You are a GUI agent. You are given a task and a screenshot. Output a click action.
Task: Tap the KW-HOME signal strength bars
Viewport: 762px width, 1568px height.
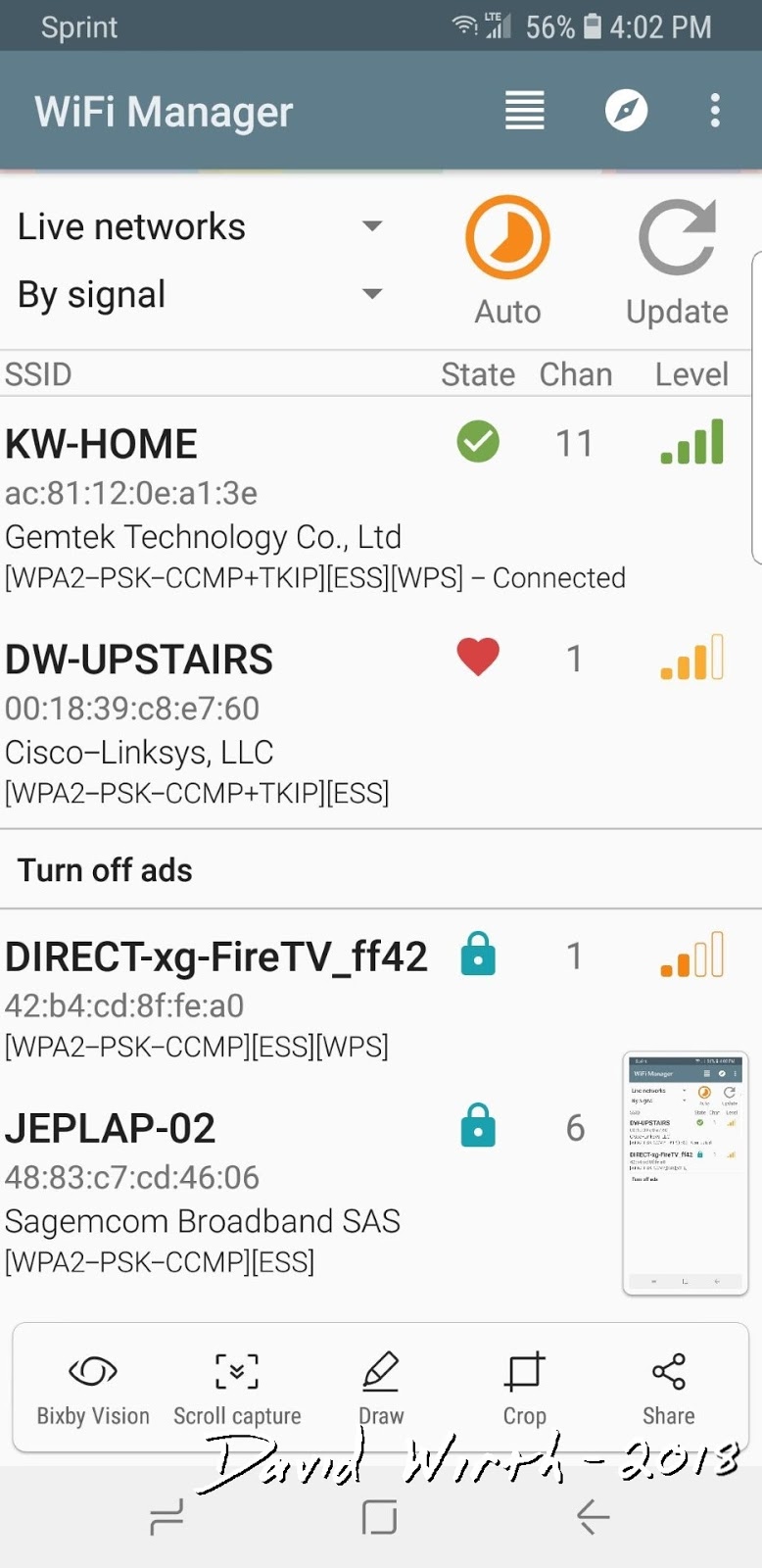pos(691,442)
